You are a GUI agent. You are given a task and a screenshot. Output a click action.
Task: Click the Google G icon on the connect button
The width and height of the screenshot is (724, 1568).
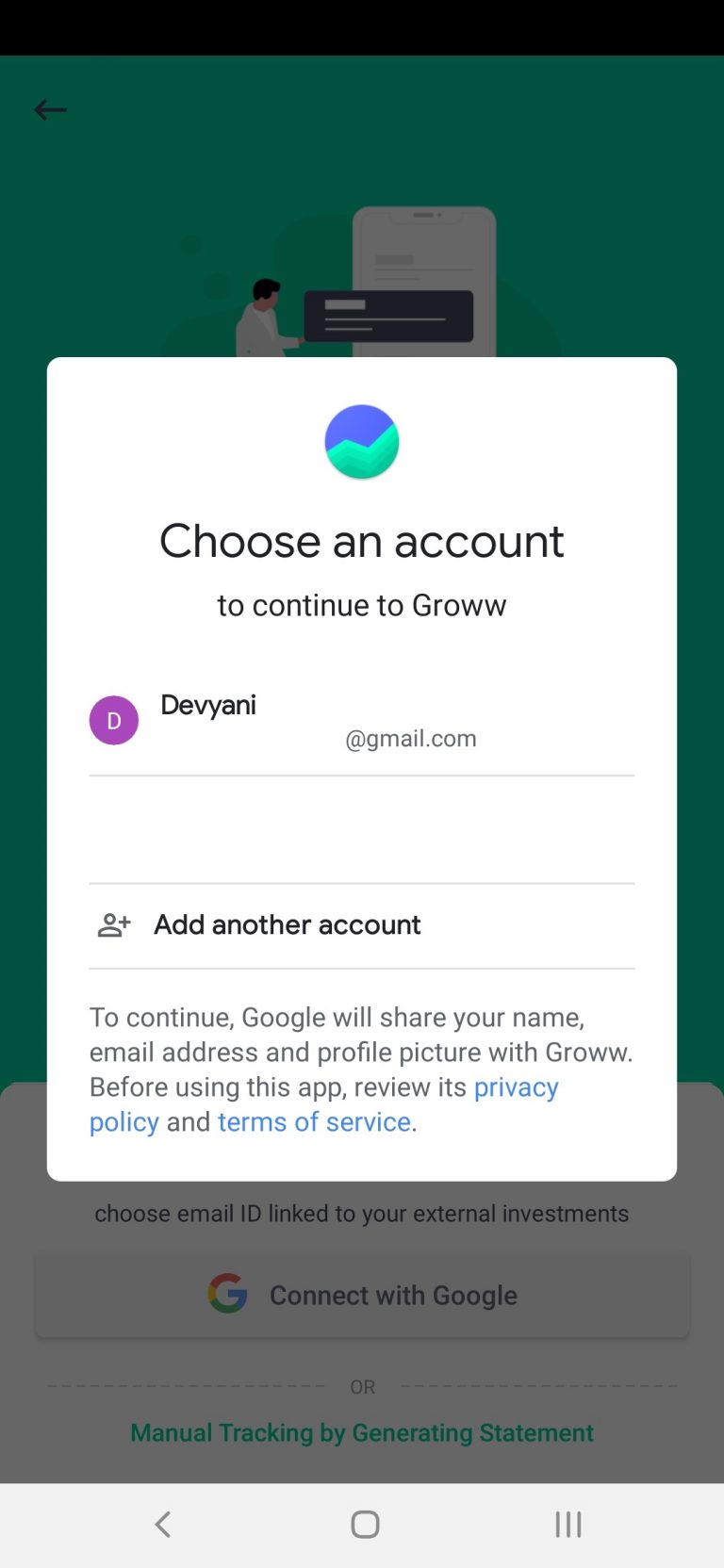point(228,1294)
